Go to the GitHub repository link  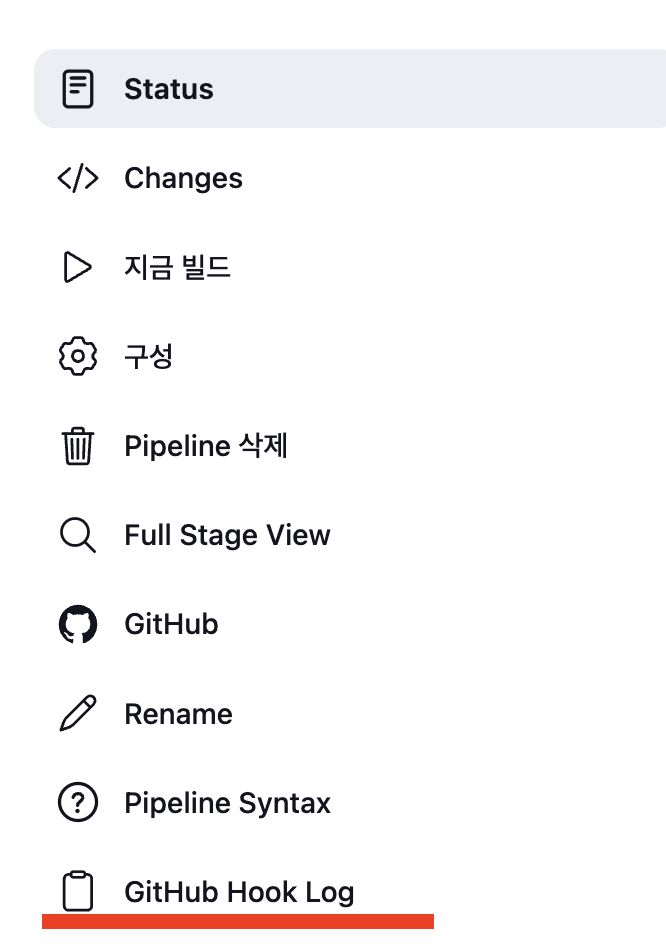tap(171, 625)
